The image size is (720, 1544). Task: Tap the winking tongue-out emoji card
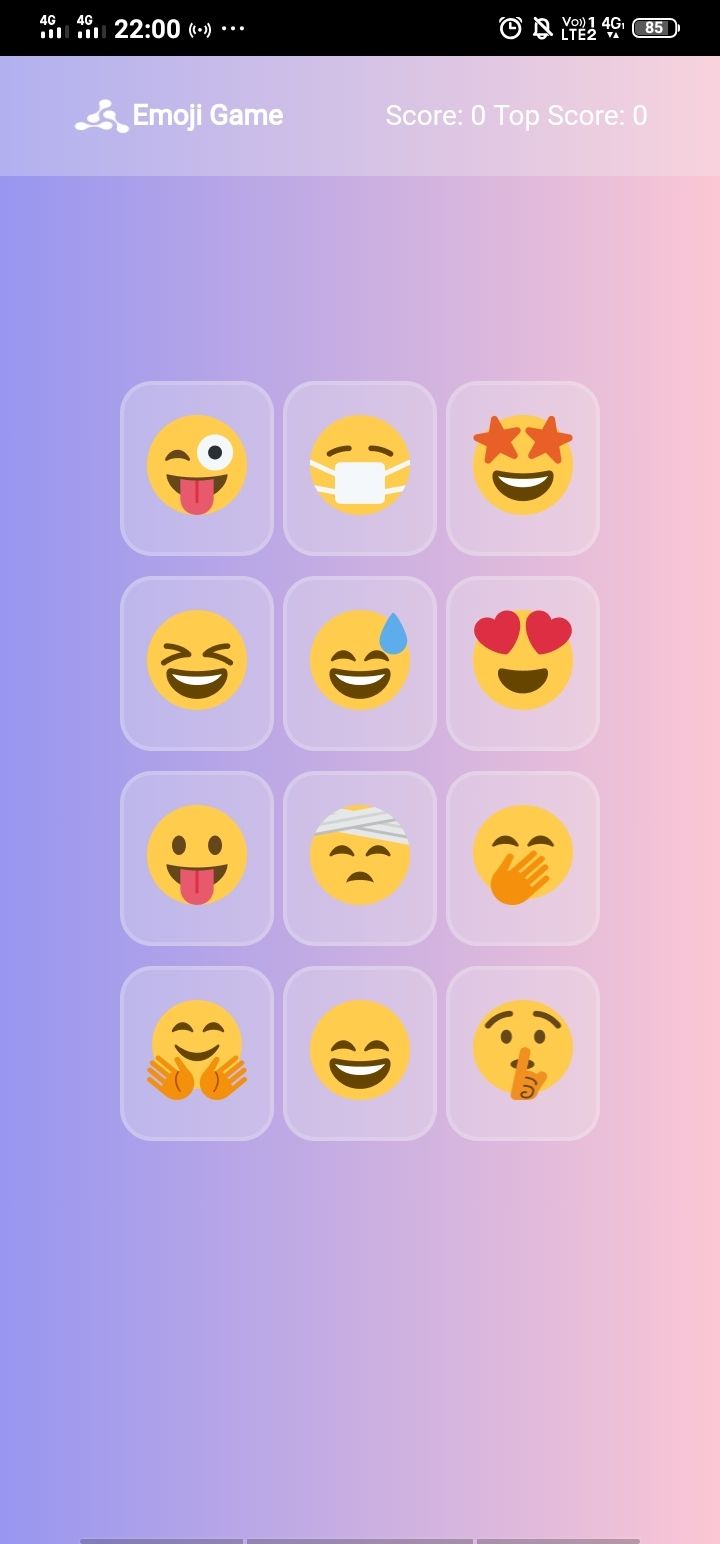197,467
